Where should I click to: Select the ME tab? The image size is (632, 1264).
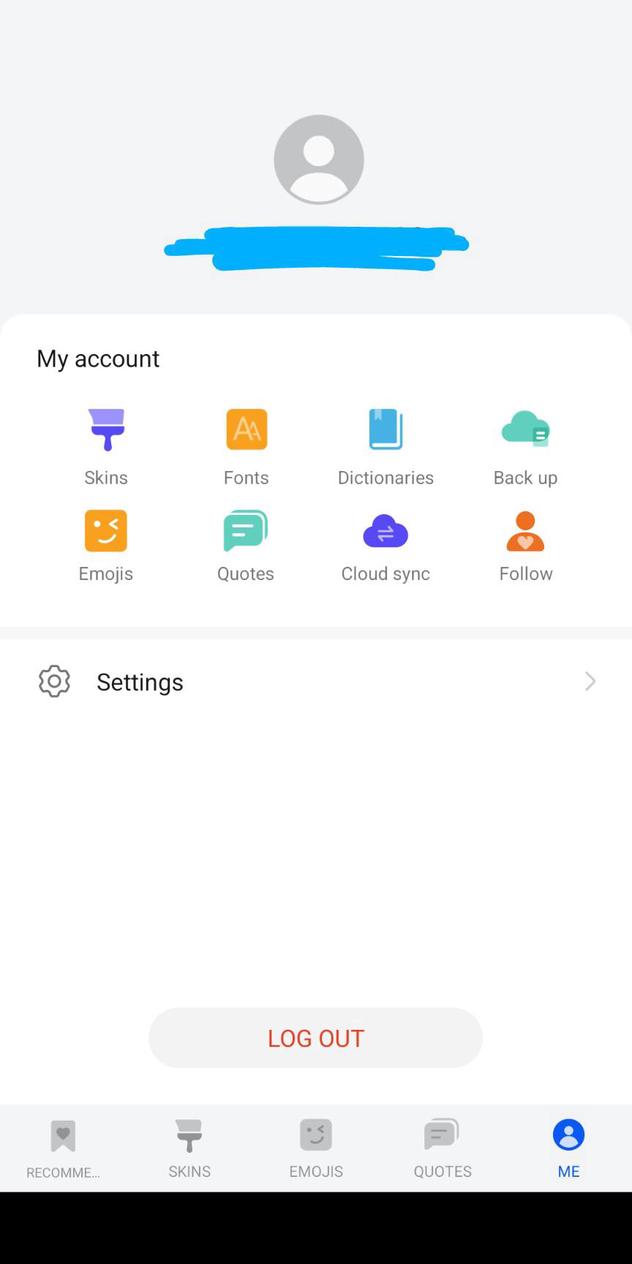tap(568, 1148)
